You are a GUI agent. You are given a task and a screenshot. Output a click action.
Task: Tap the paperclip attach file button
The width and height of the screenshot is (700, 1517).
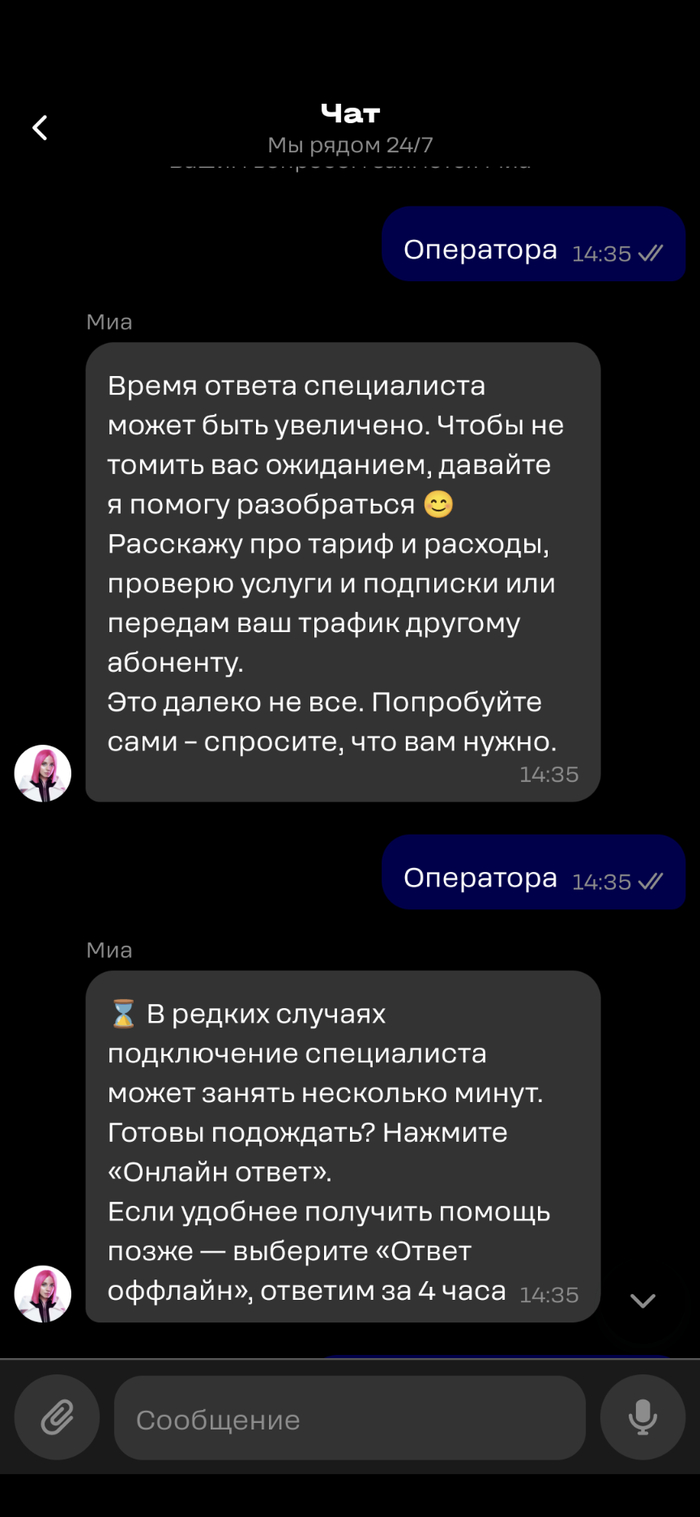[57, 1417]
